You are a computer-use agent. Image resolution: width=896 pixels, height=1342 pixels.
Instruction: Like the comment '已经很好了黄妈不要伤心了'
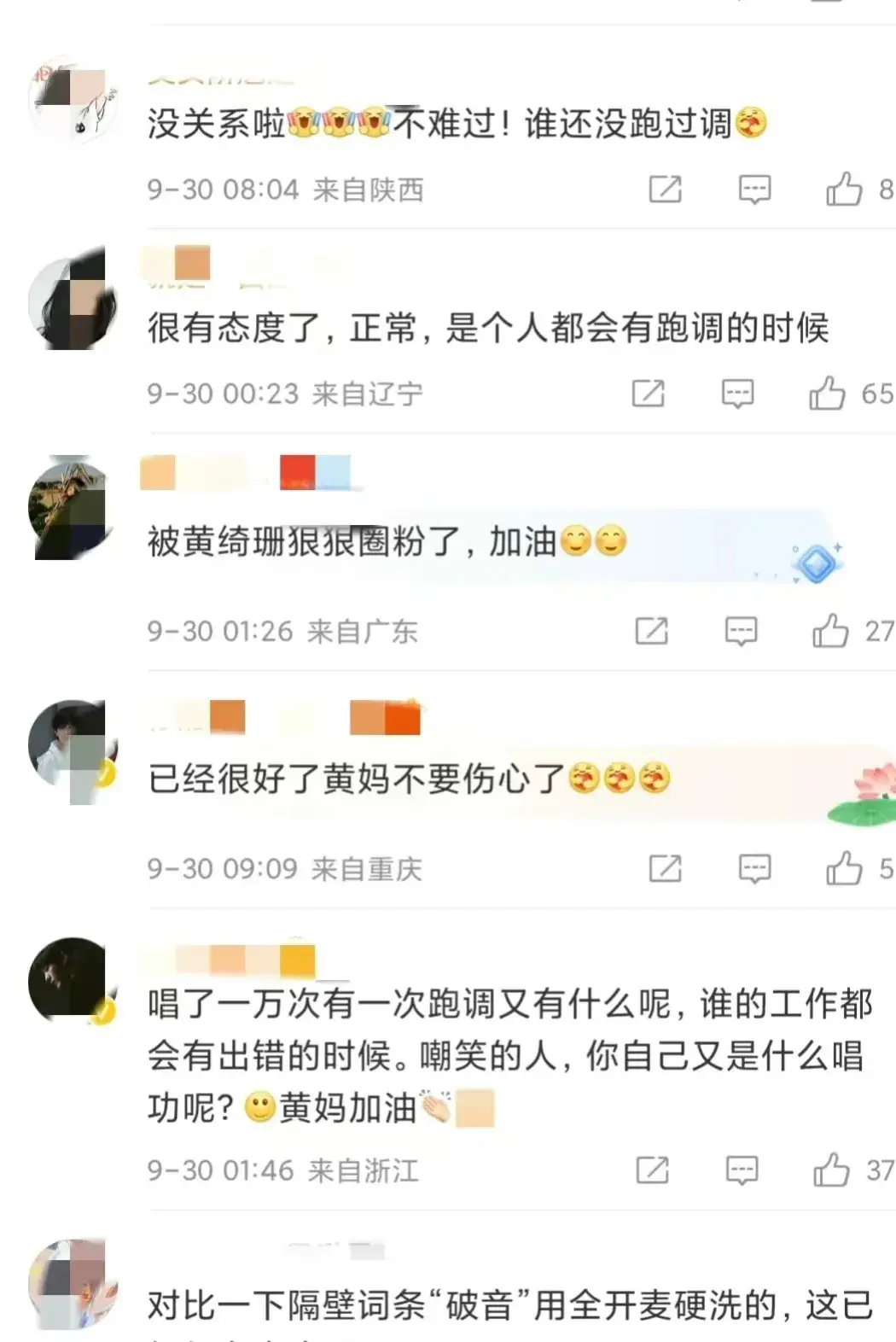[x=844, y=868]
